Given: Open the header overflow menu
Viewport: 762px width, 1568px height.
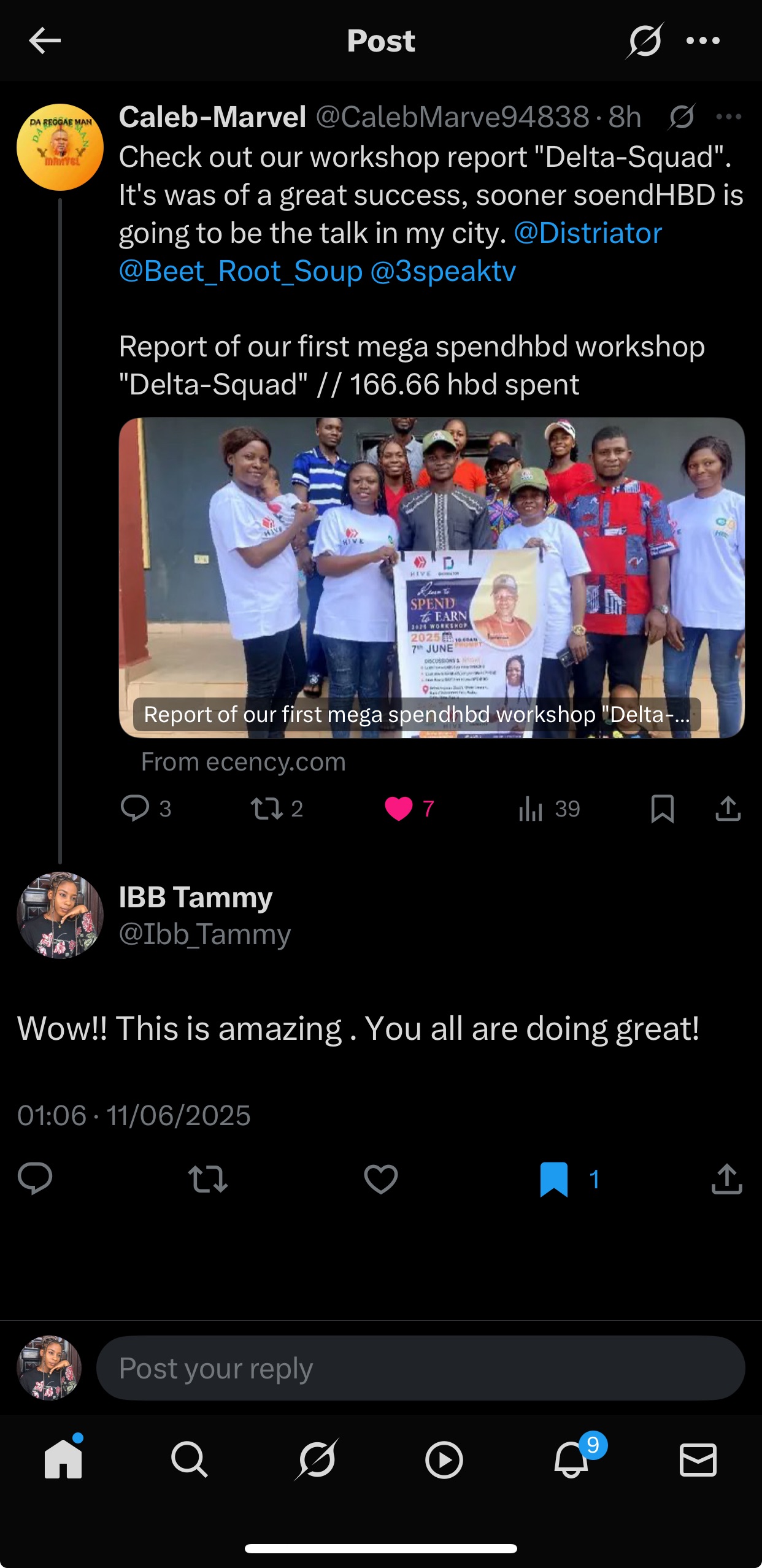Looking at the screenshot, I should [703, 41].
